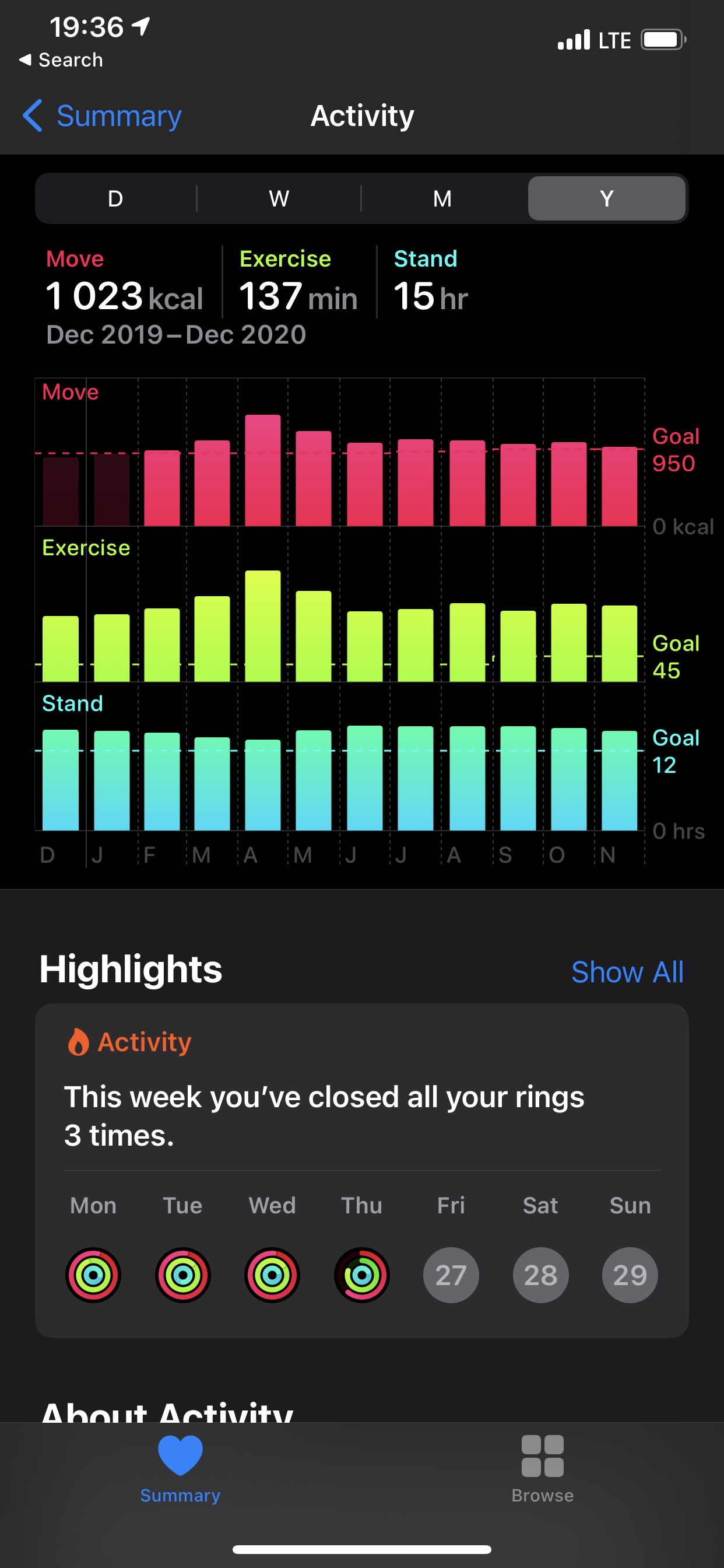724x1568 pixels.
Task: Return to Search via the status bar
Action: (61, 60)
